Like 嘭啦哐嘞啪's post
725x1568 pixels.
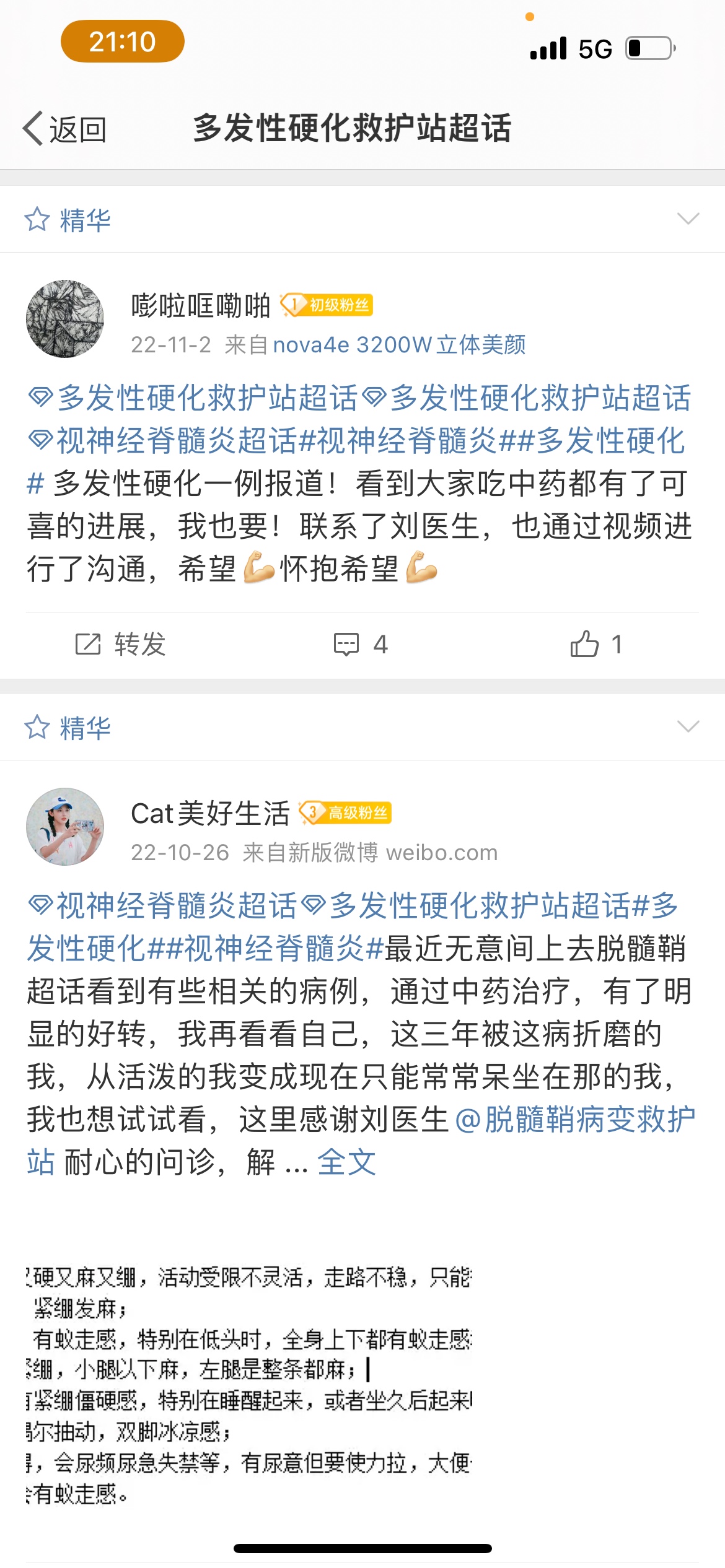coord(595,644)
